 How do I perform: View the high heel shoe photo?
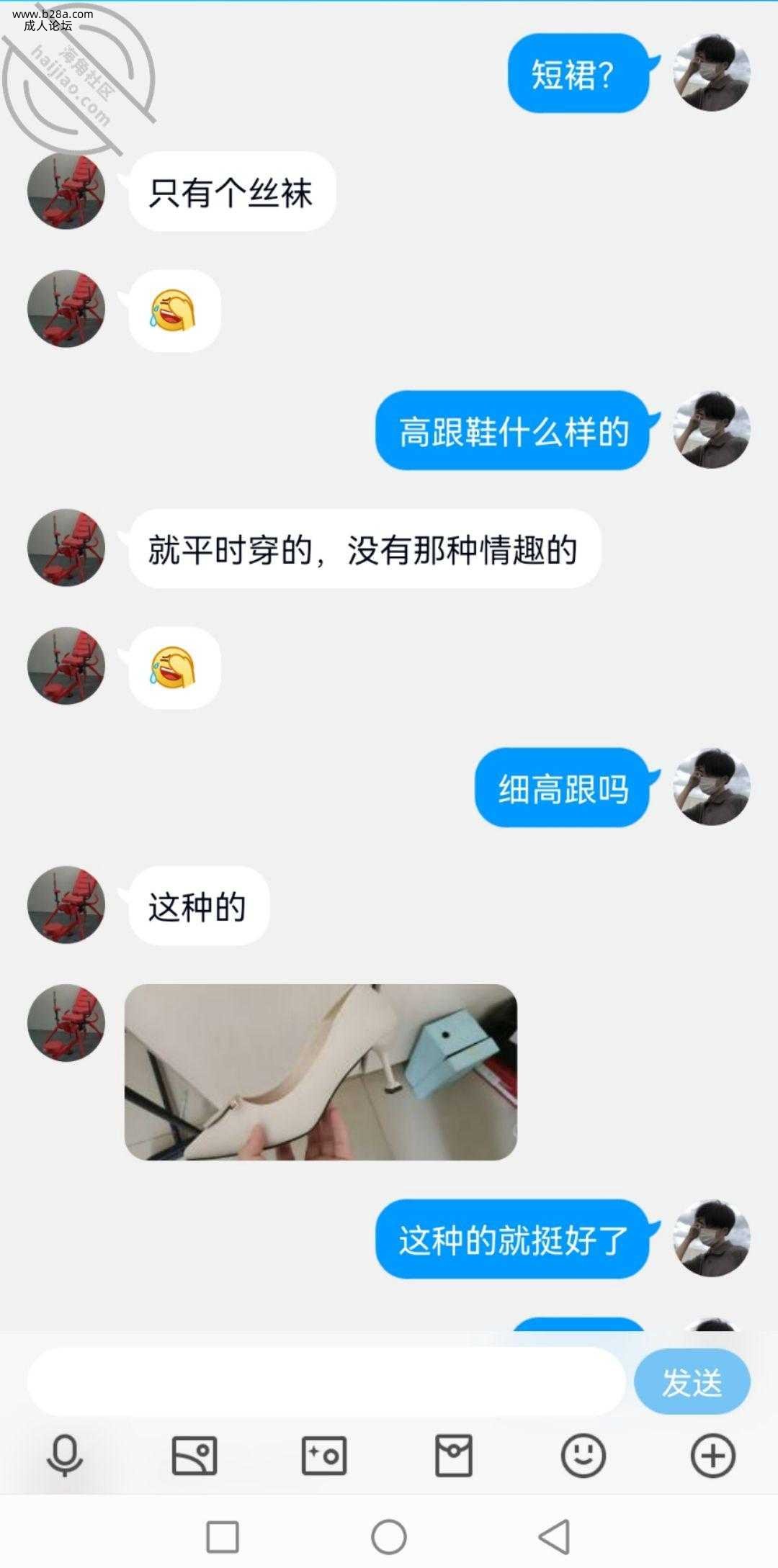click(x=321, y=1072)
